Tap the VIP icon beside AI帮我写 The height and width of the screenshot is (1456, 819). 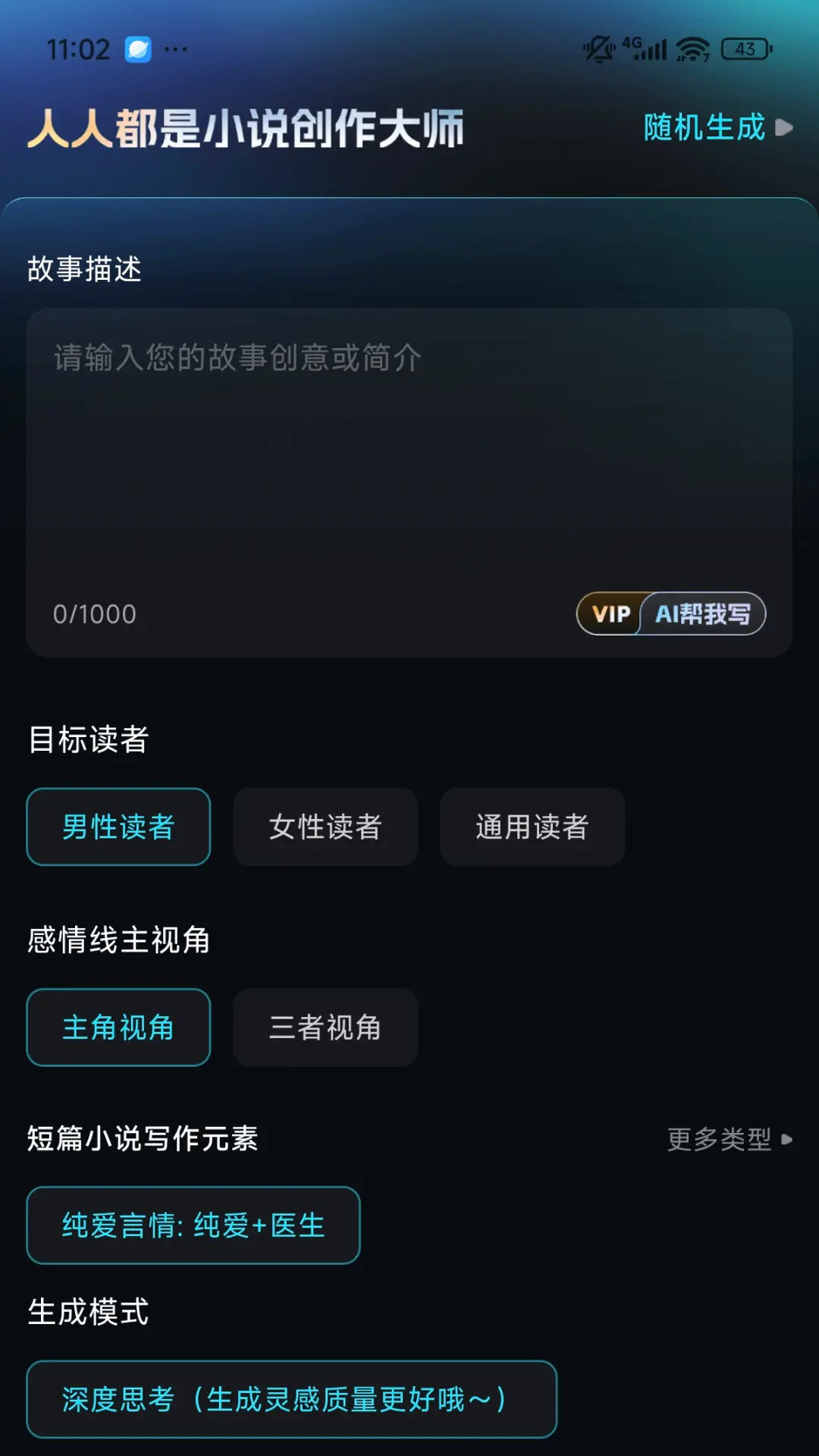(611, 613)
